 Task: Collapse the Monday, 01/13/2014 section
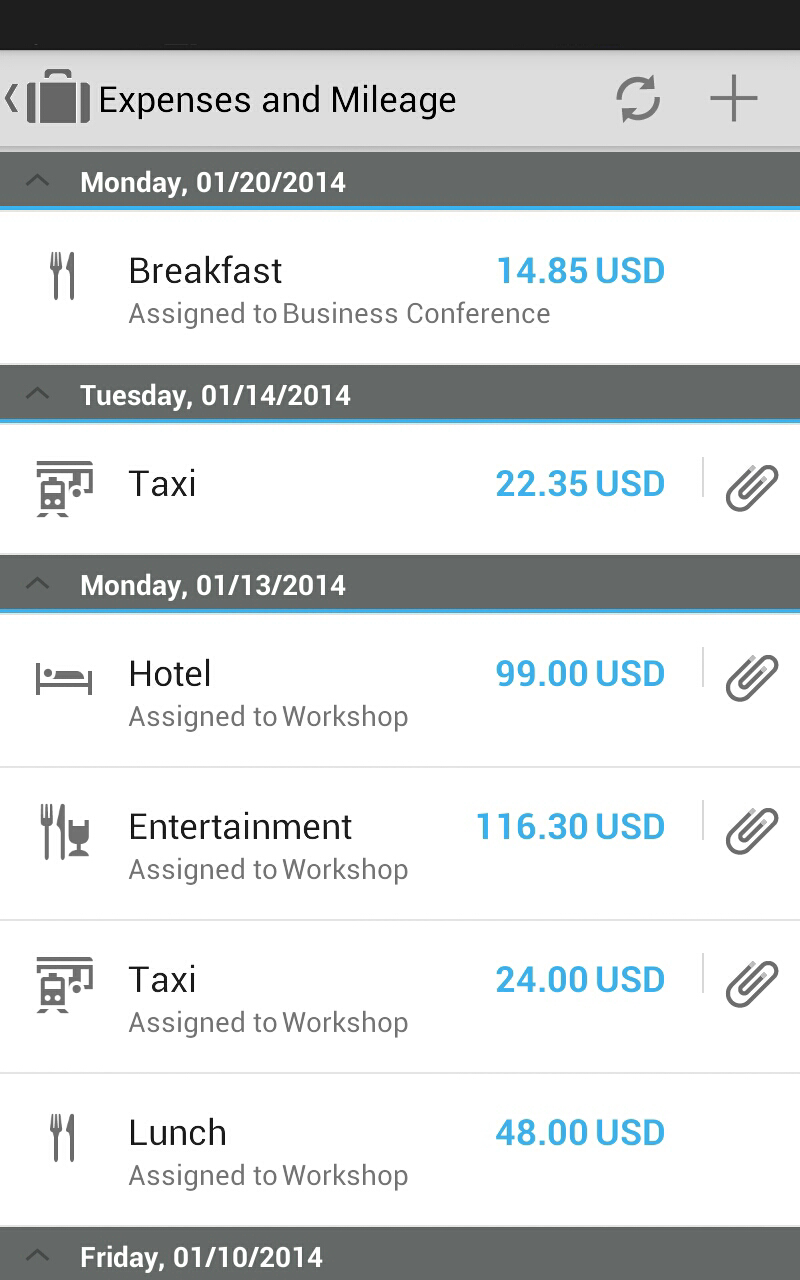point(38,584)
